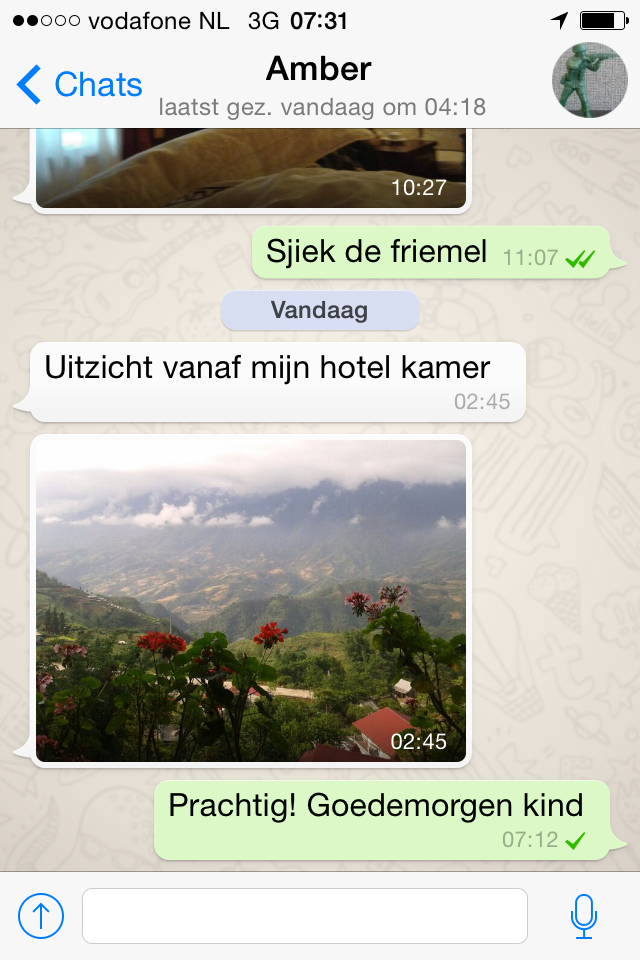
Task: Go back to the Chats list
Action: point(80,85)
